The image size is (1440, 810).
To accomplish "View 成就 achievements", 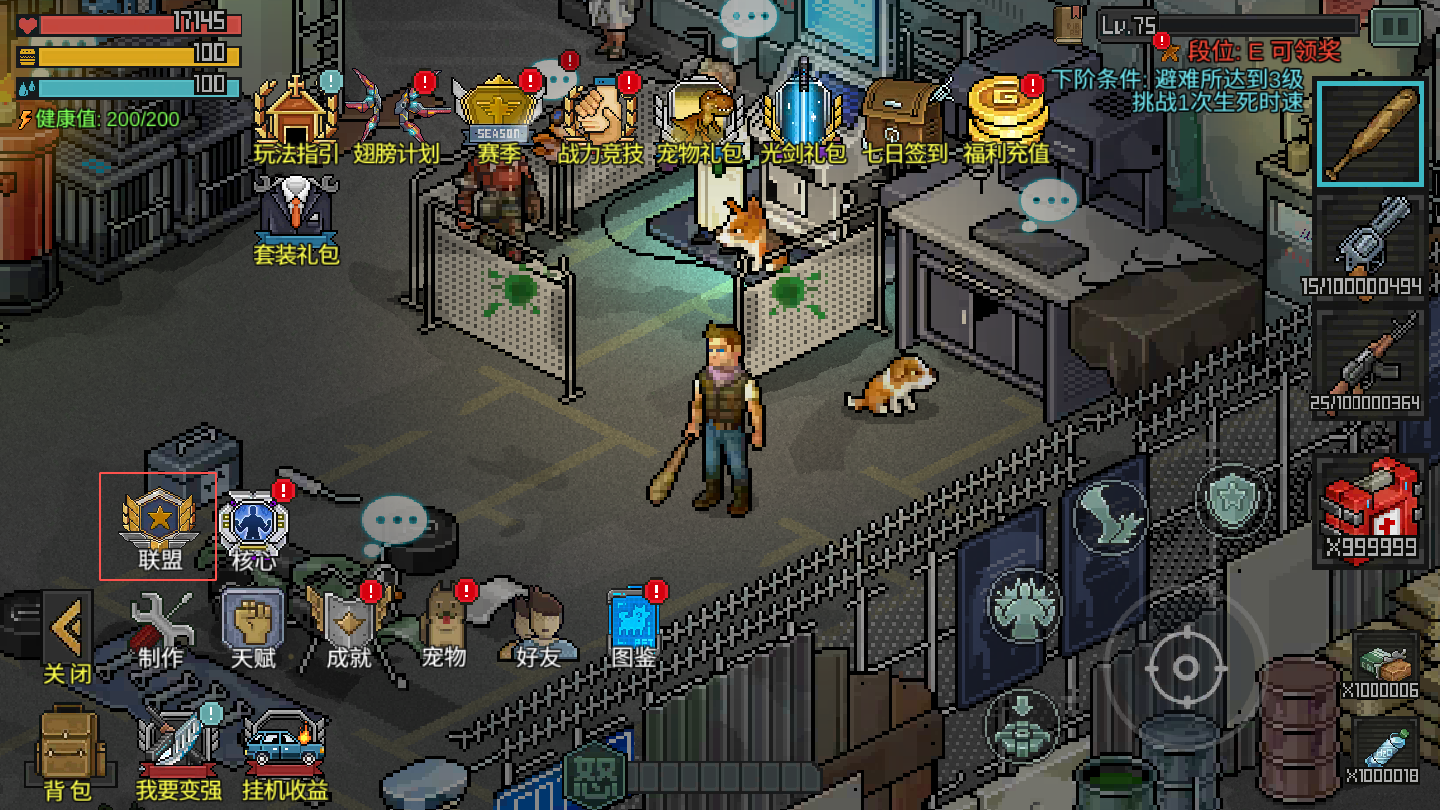I will [347, 626].
